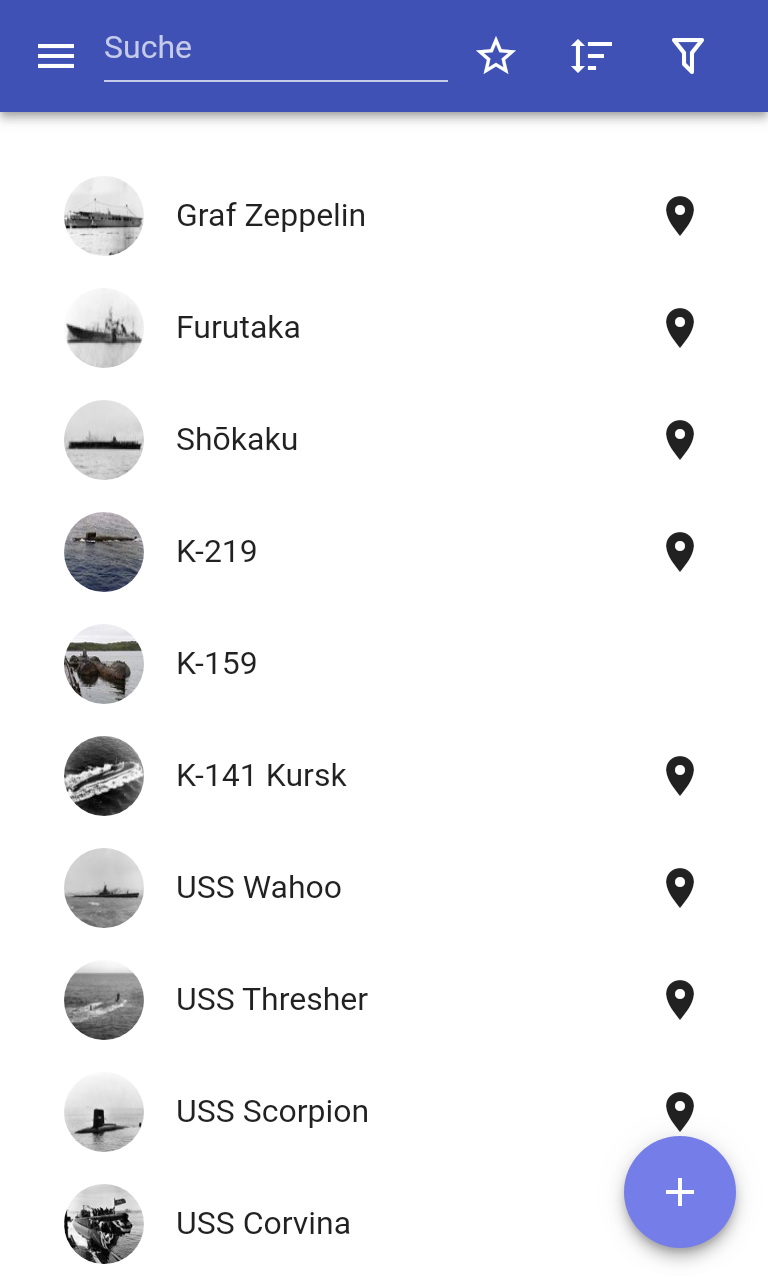This screenshot has width=768, height=1280.
Task: Open the filter options
Action: pyautogui.click(x=687, y=57)
